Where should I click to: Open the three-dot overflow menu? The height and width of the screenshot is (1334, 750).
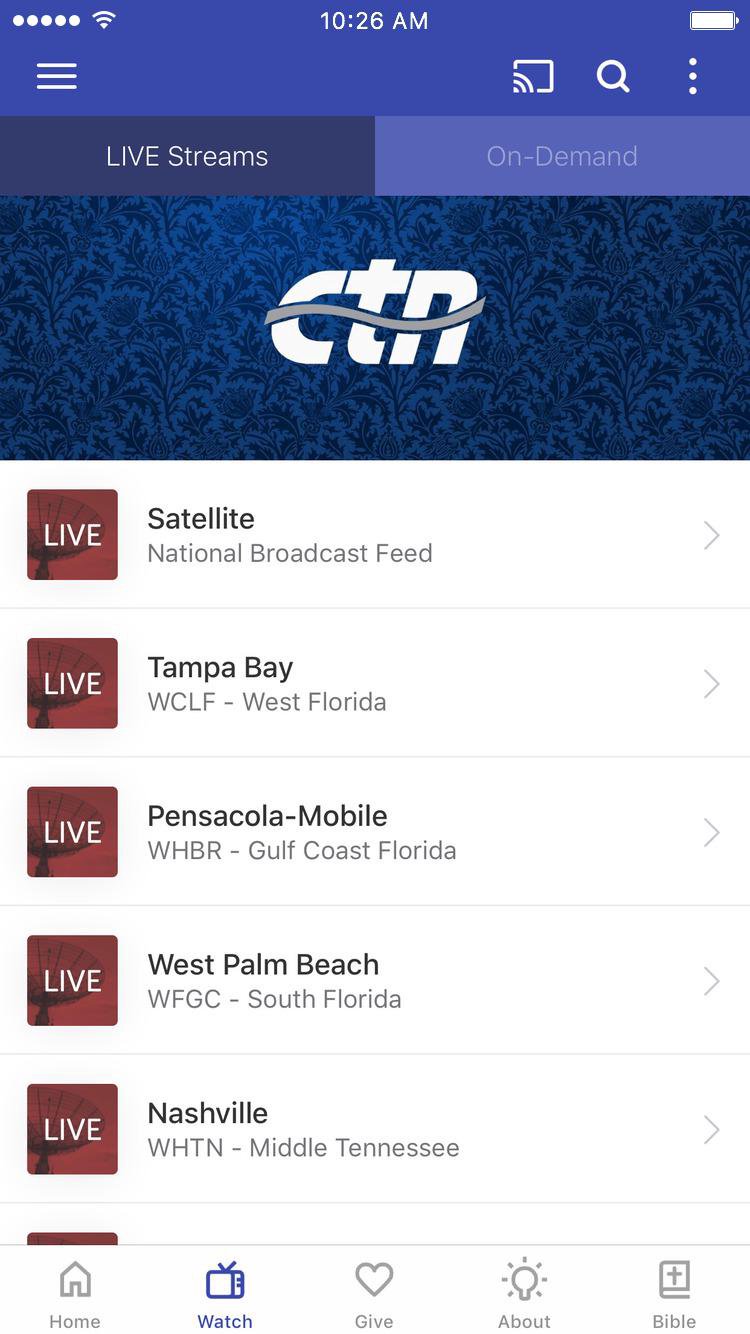click(692, 76)
